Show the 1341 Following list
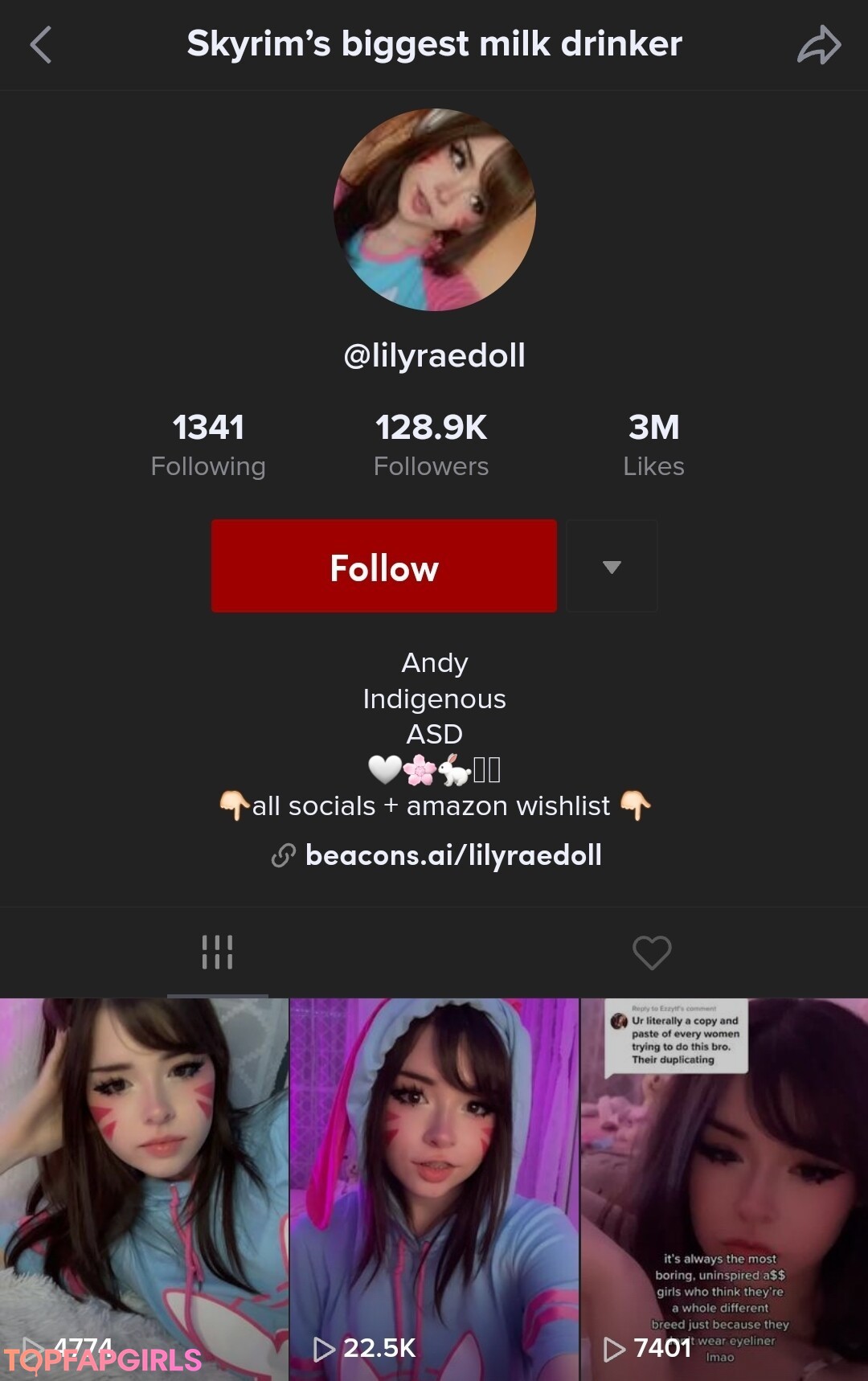Image resolution: width=868 pixels, height=1381 pixels. (x=208, y=445)
